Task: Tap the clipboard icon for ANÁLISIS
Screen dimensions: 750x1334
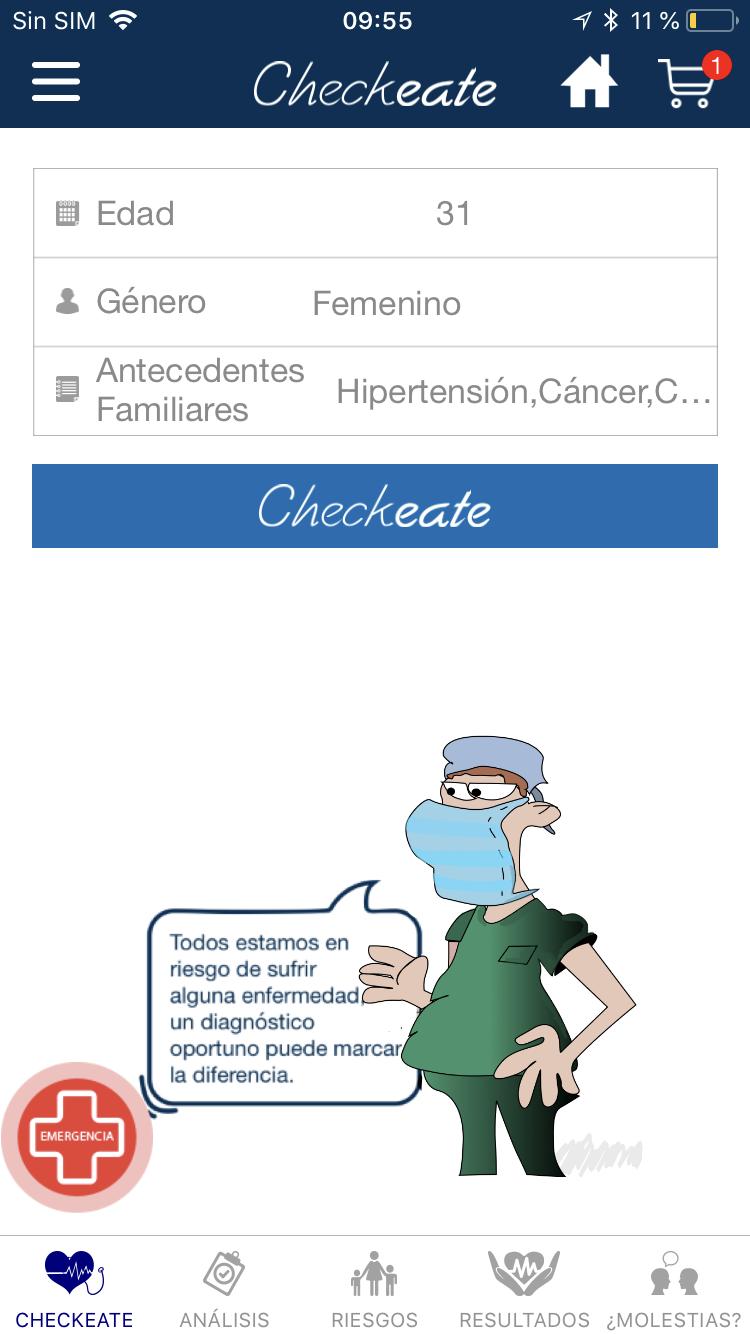Action: point(224,1272)
